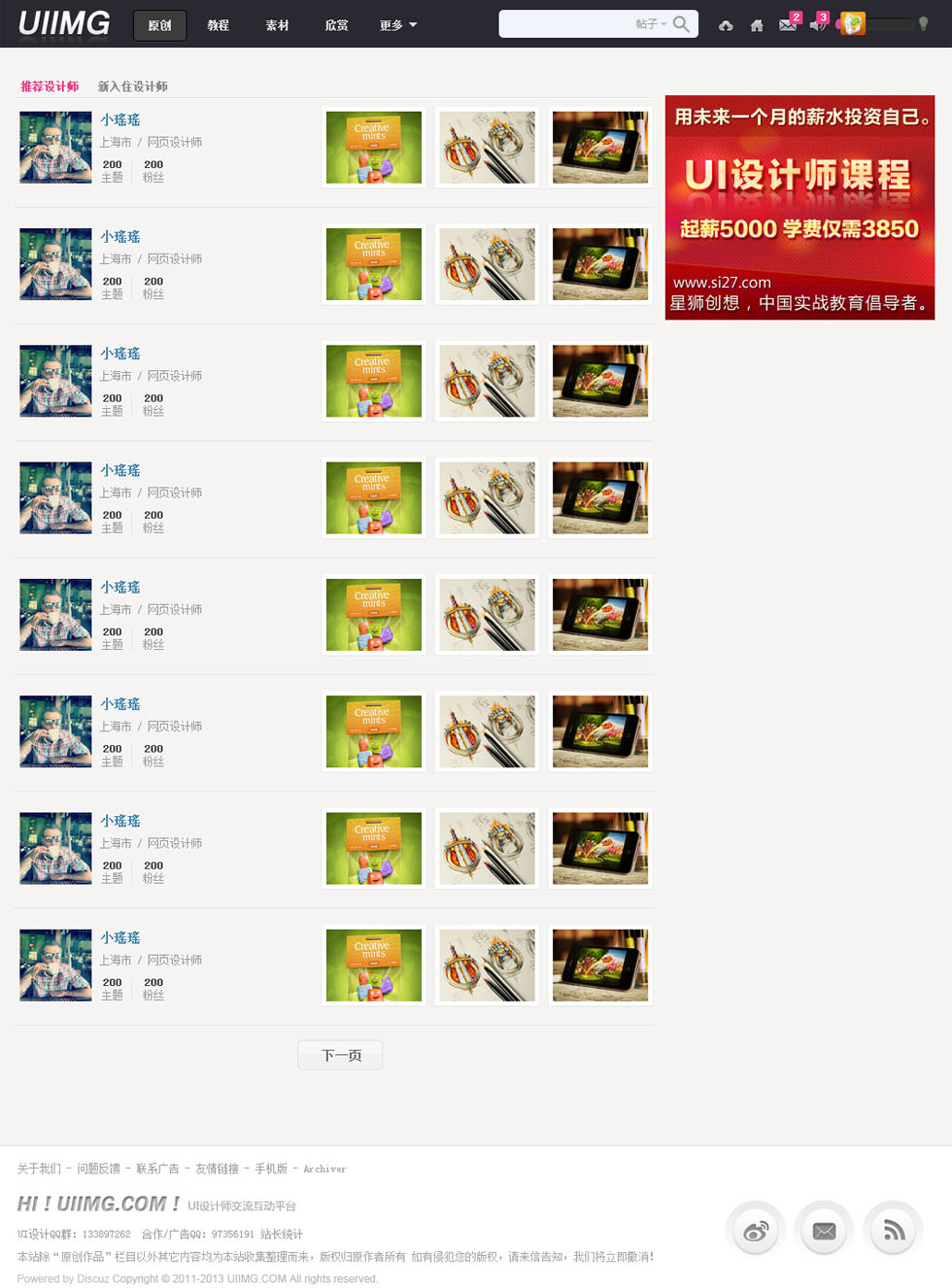952x1288 pixels.
Task: Open the cloud upload icon
Action: coord(726,26)
